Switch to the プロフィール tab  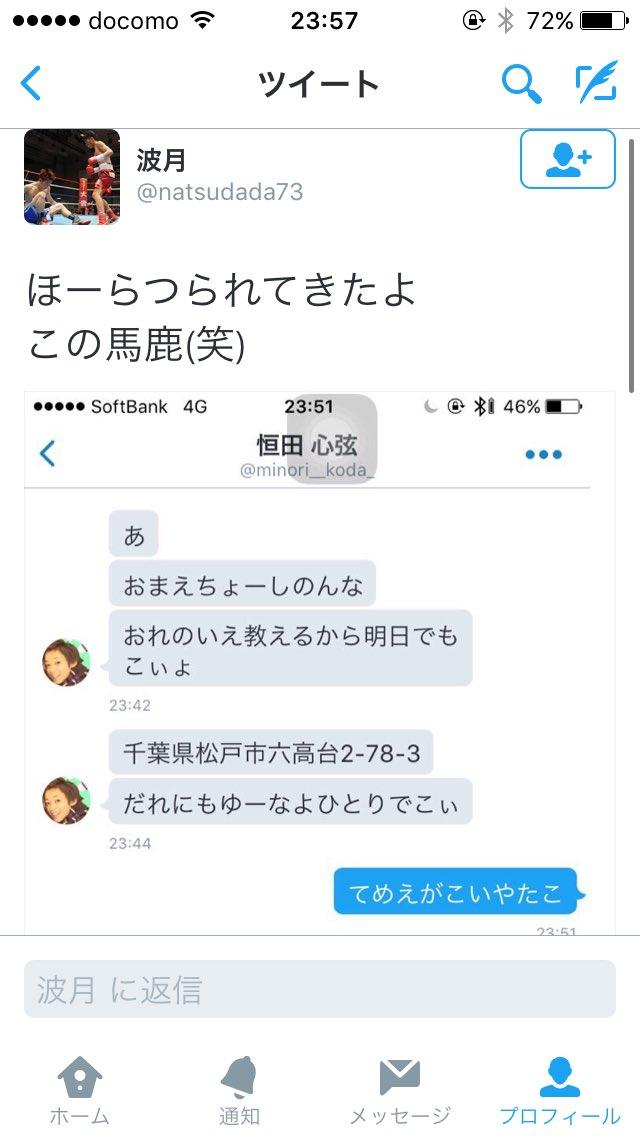pyautogui.click(x=560, y=1090)
